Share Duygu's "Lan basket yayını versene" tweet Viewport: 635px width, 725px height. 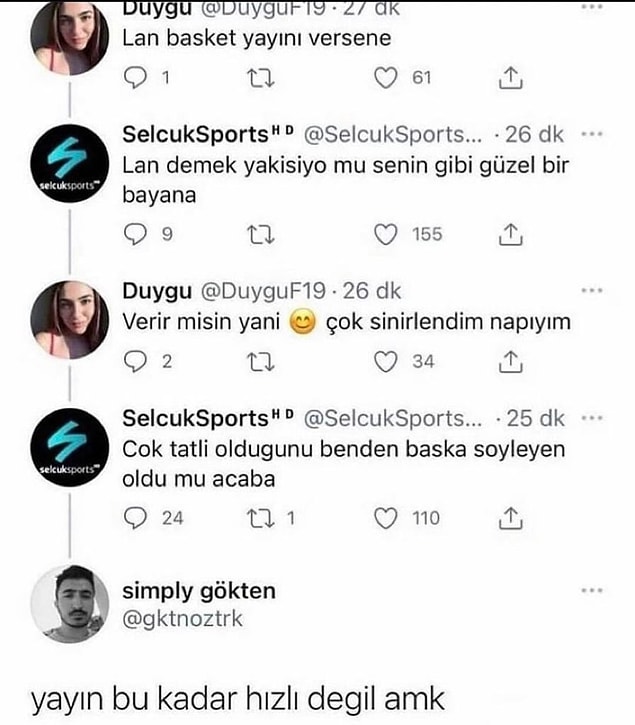pyautogui.click(x=510, y=79)
